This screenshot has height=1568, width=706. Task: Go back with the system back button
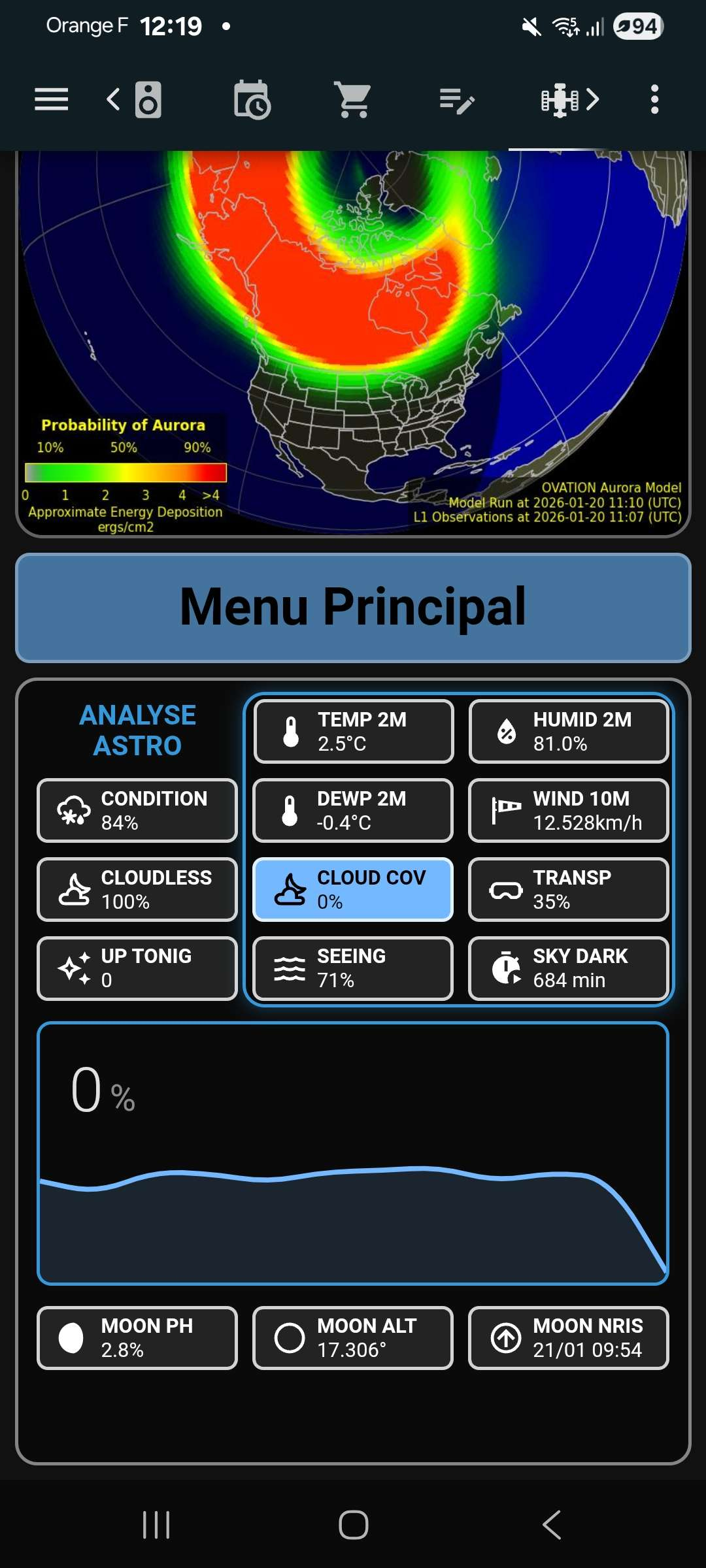click(551, 1525)
